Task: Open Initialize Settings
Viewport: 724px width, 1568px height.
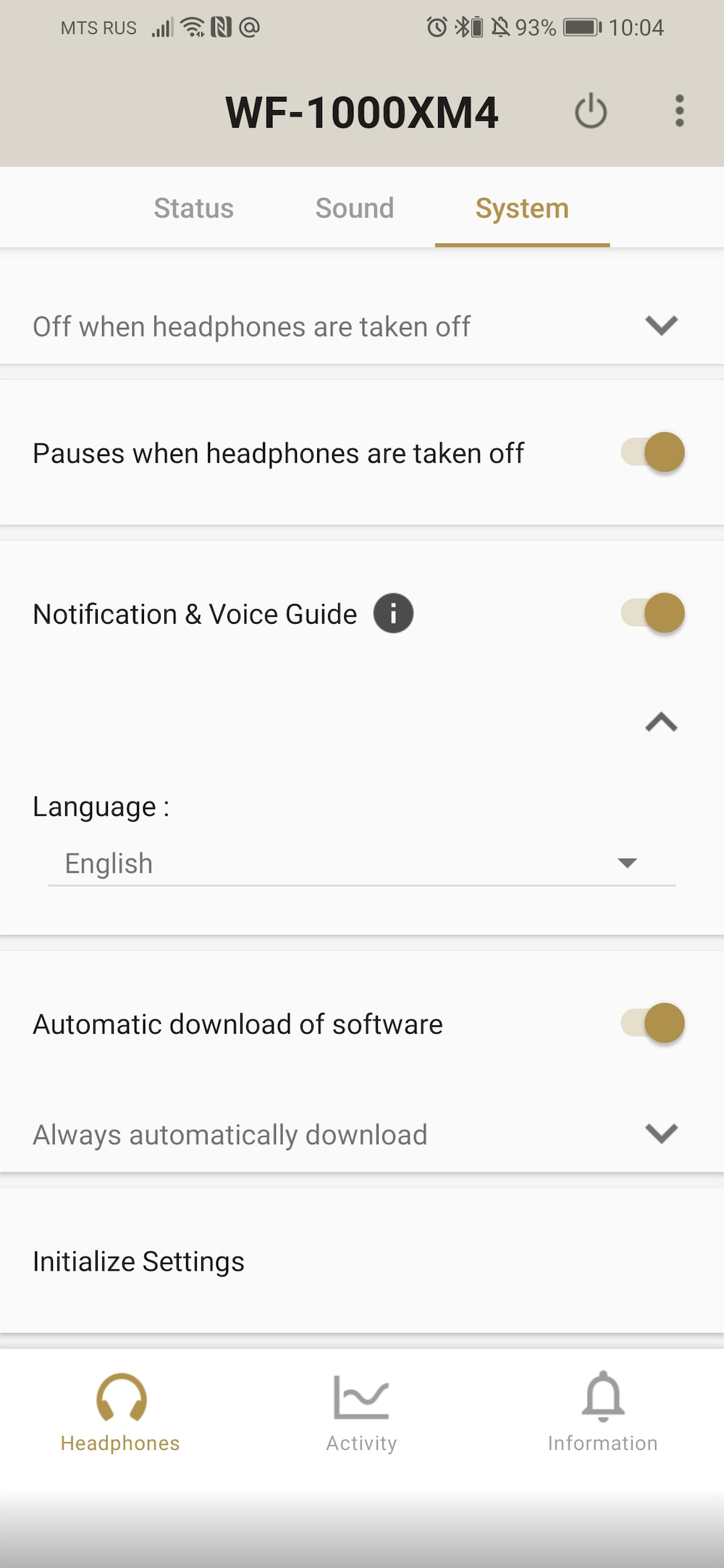Action: [x=362, y=1261]
